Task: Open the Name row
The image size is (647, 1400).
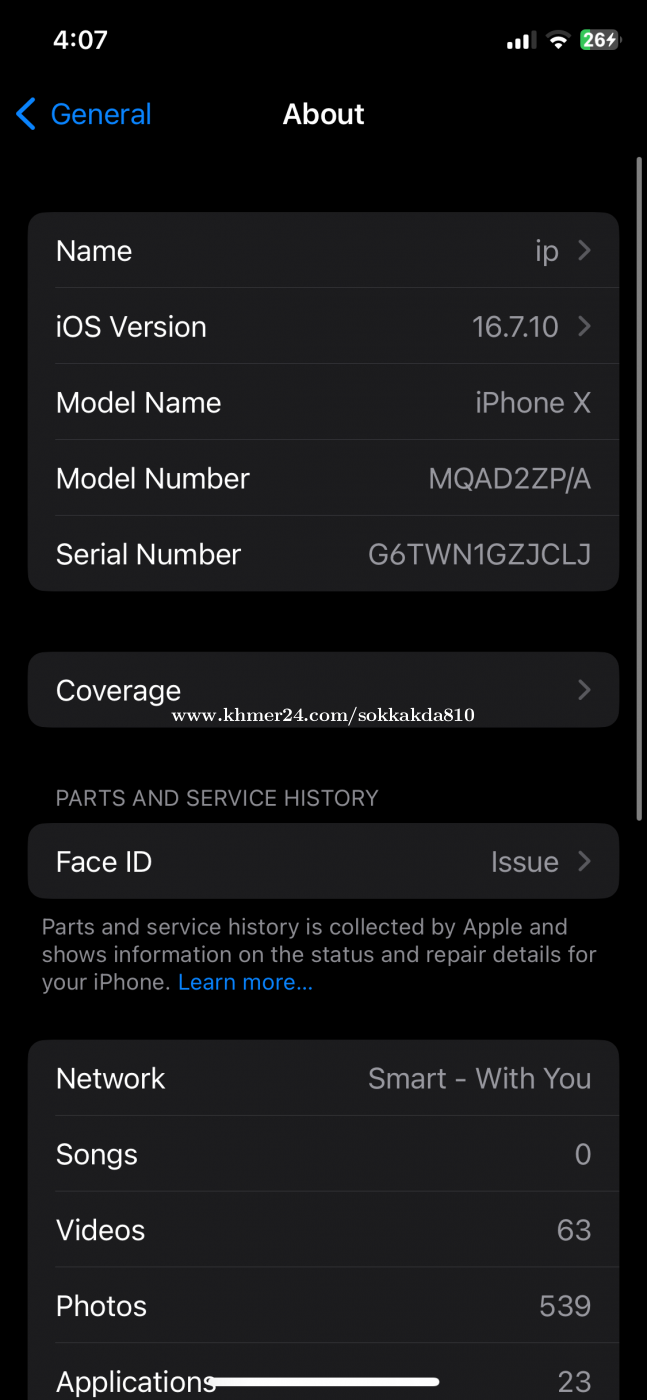Action: point(323,251)
